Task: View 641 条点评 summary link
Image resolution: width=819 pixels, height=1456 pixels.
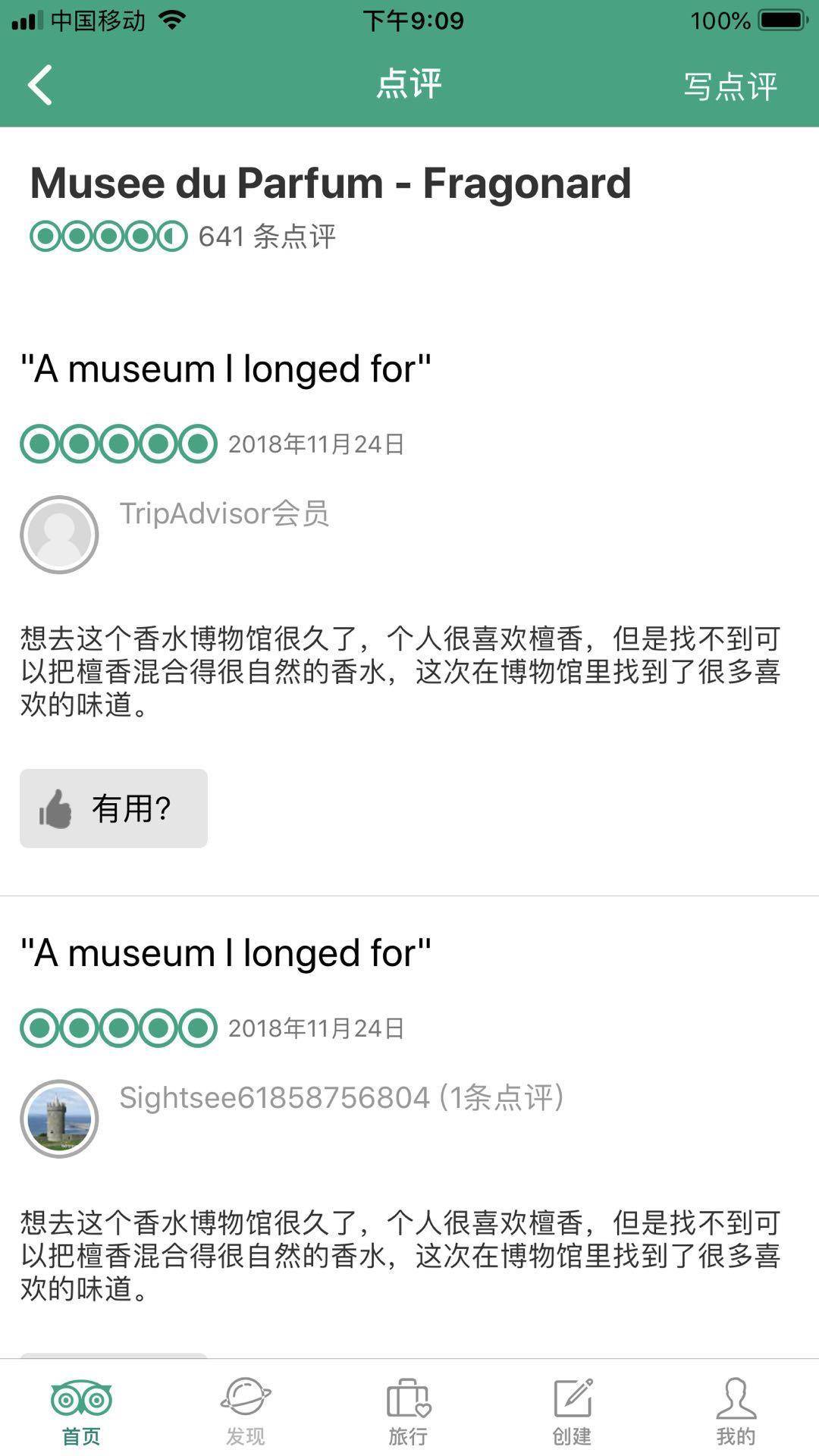Action: 267,236
